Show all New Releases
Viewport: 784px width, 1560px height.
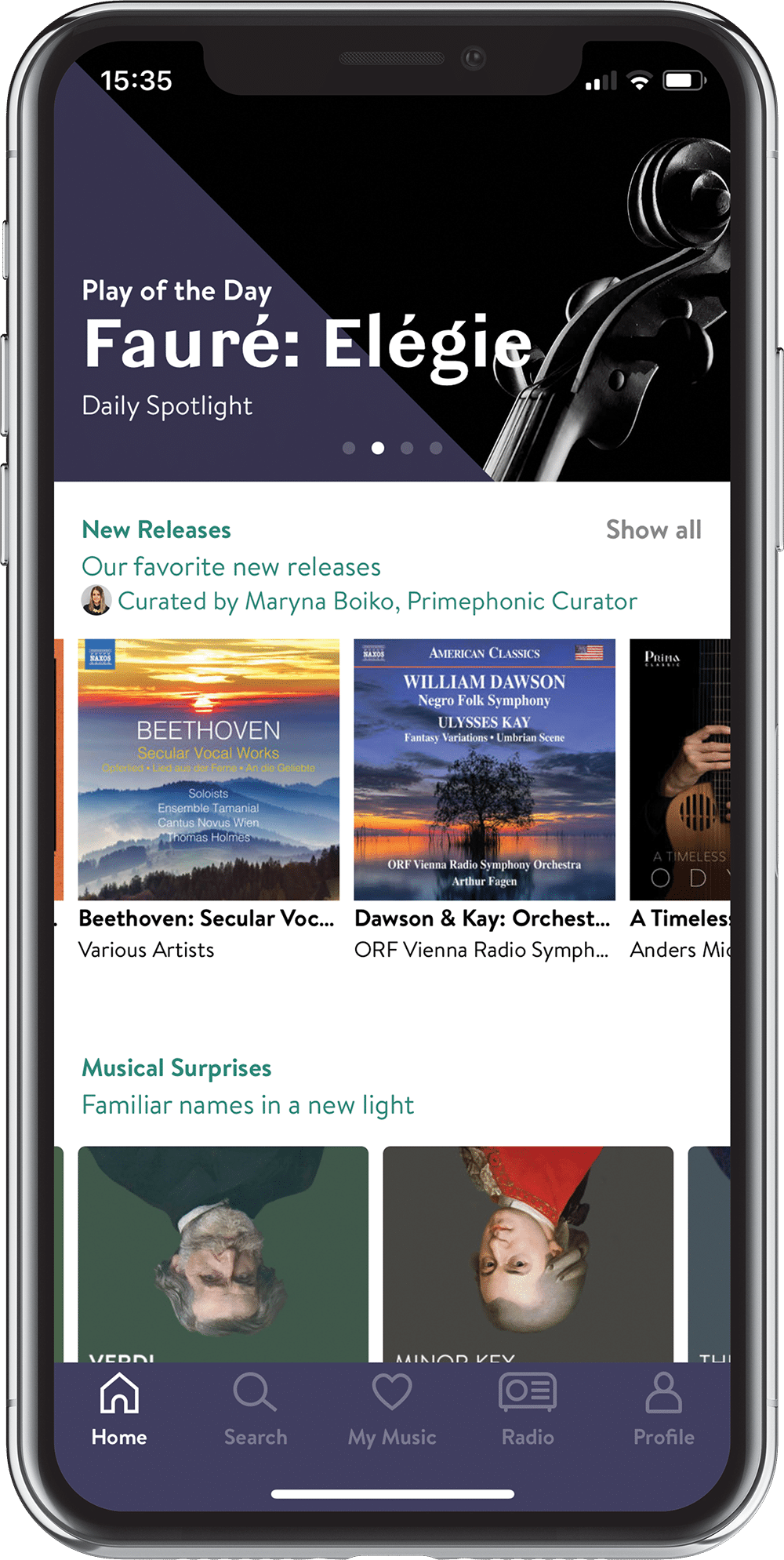[653, 530]
